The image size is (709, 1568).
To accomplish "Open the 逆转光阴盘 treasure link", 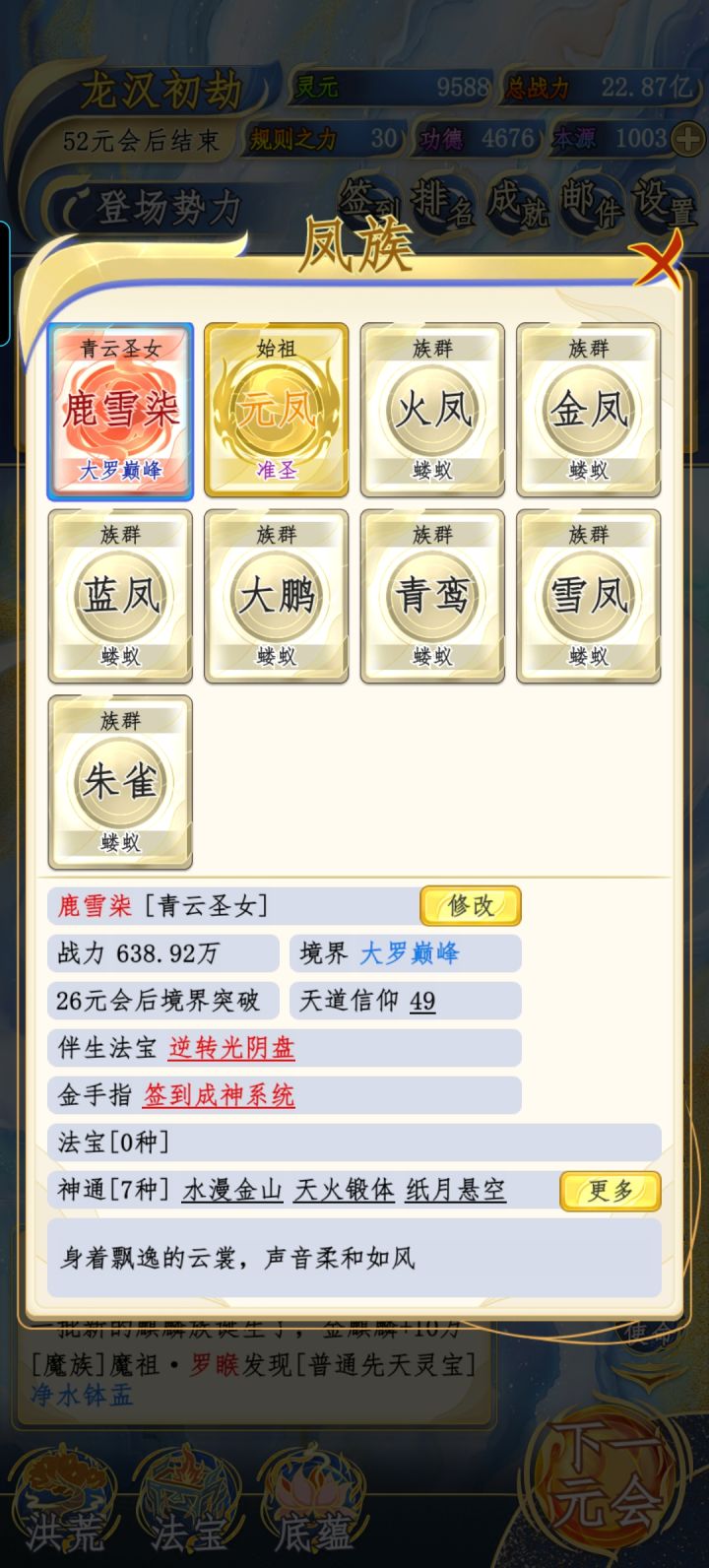I will (231, 1048).
